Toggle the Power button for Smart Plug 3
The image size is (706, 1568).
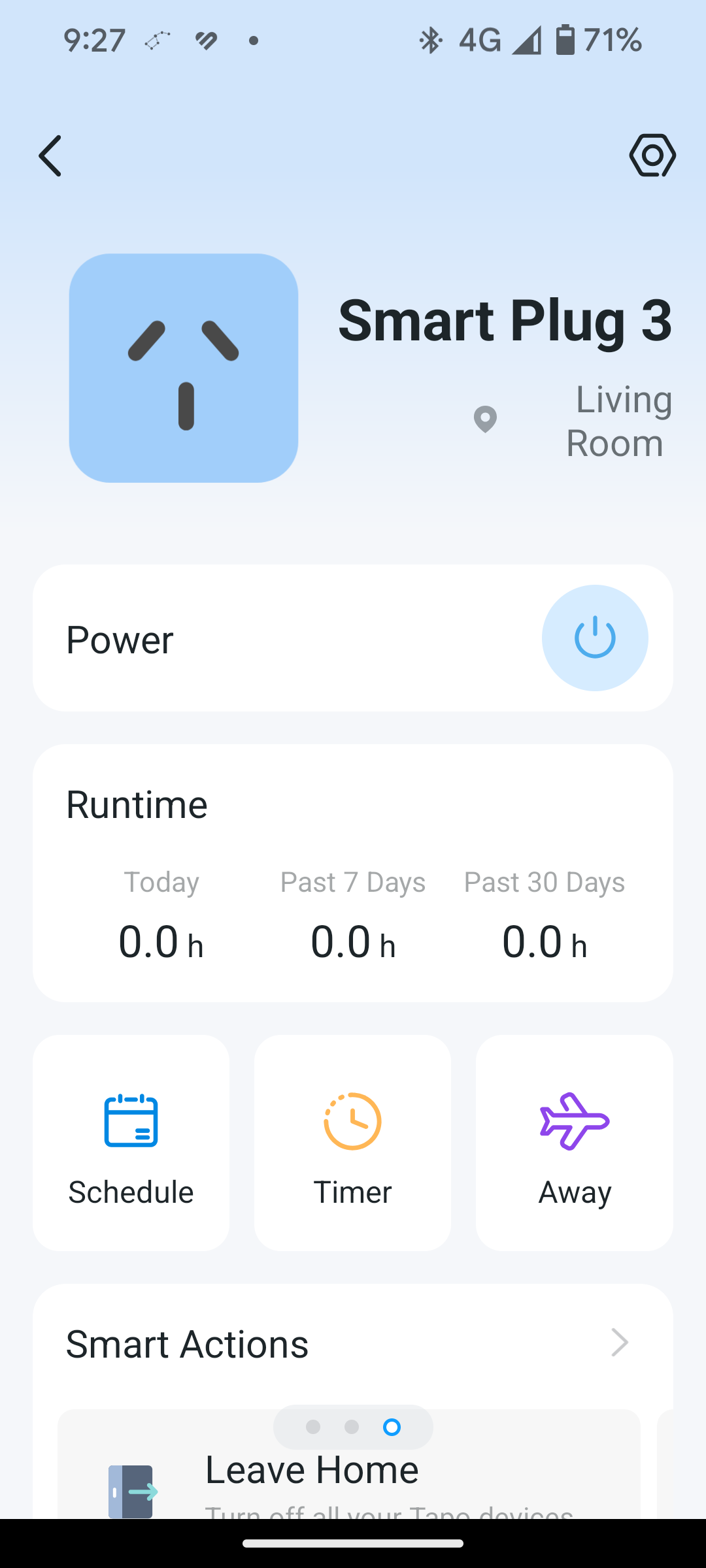(595, 638)
